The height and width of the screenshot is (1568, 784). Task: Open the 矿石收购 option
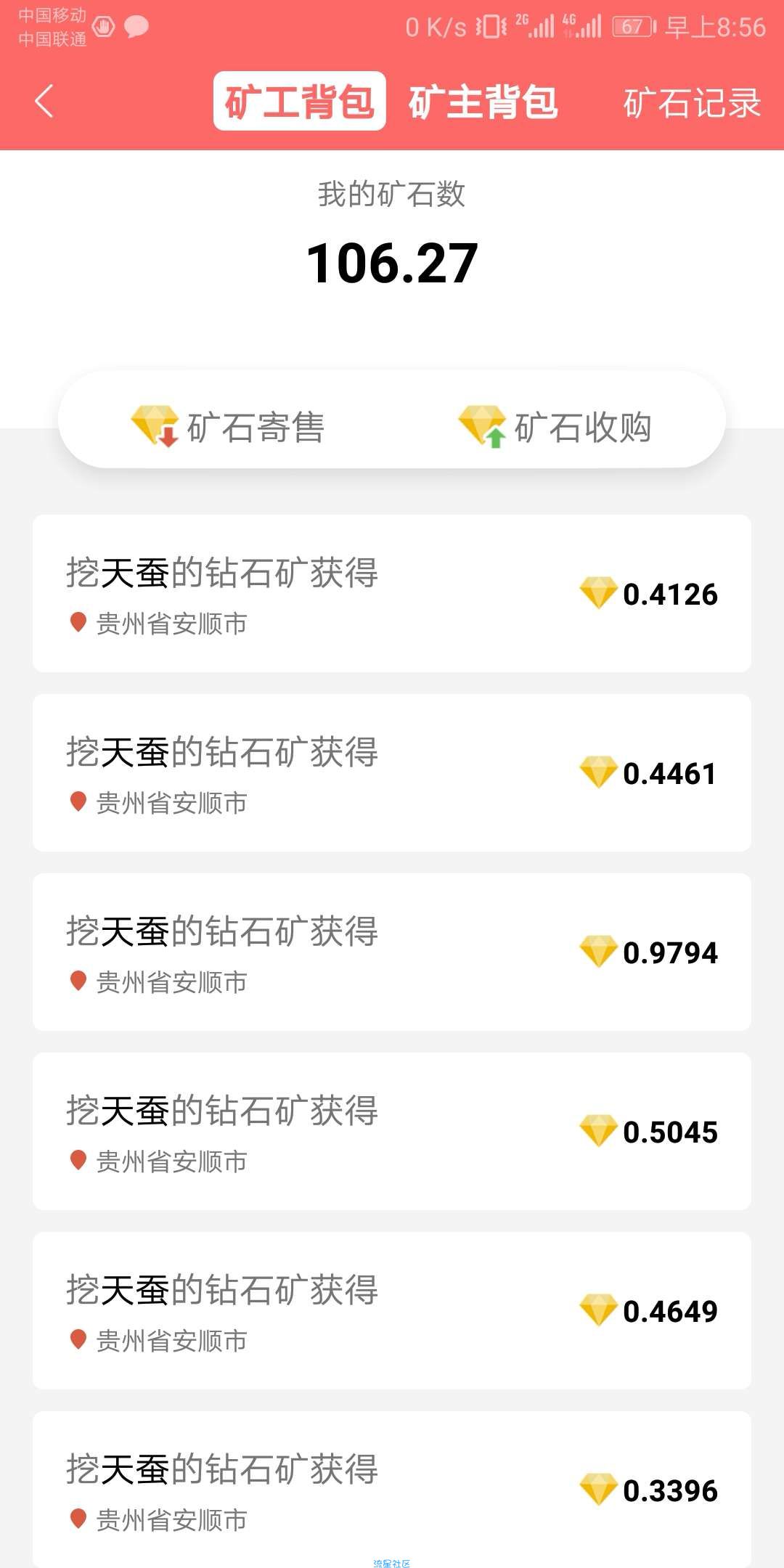tap(555, 426)
